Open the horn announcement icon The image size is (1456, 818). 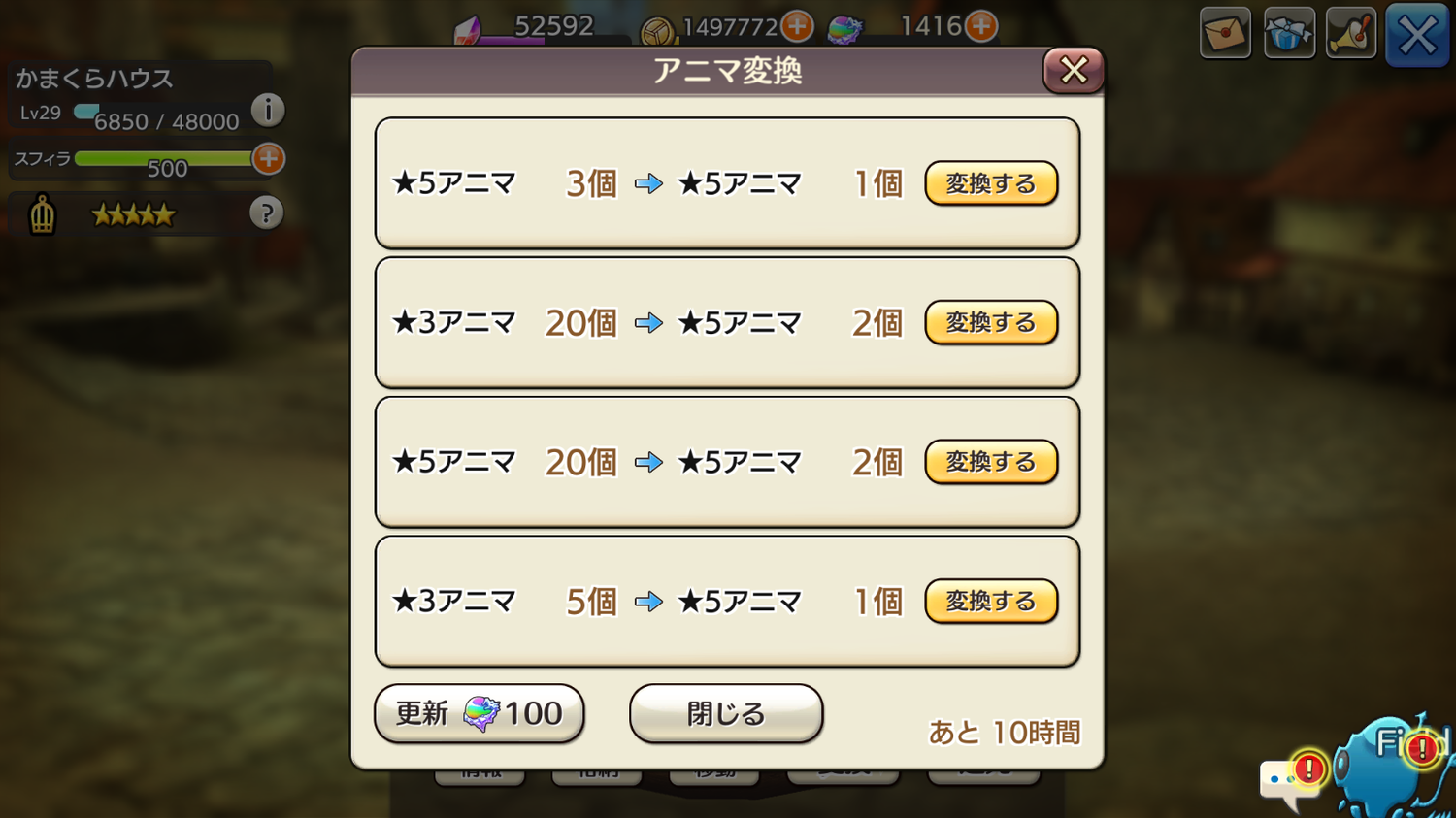pyautogui.click(x=1351, y=34)
